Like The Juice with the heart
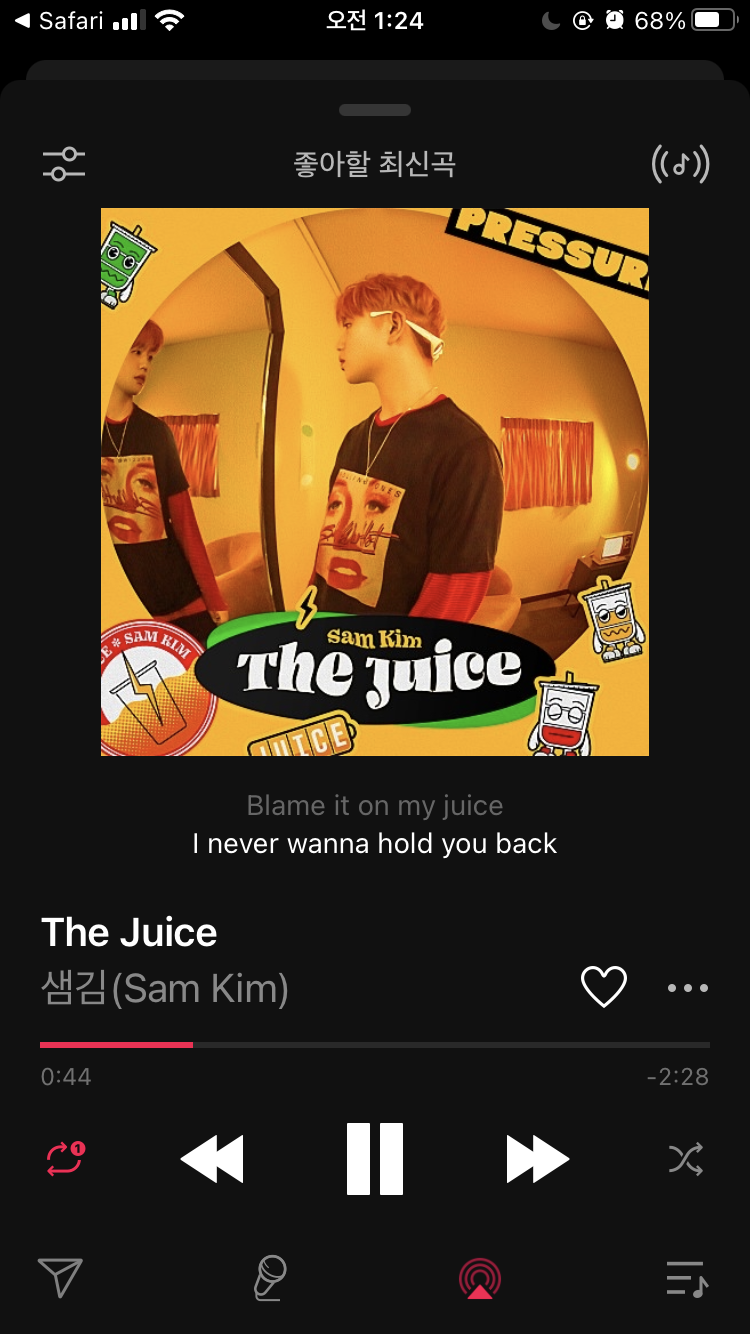This screenshot has height=1334, width=750. 604,987
